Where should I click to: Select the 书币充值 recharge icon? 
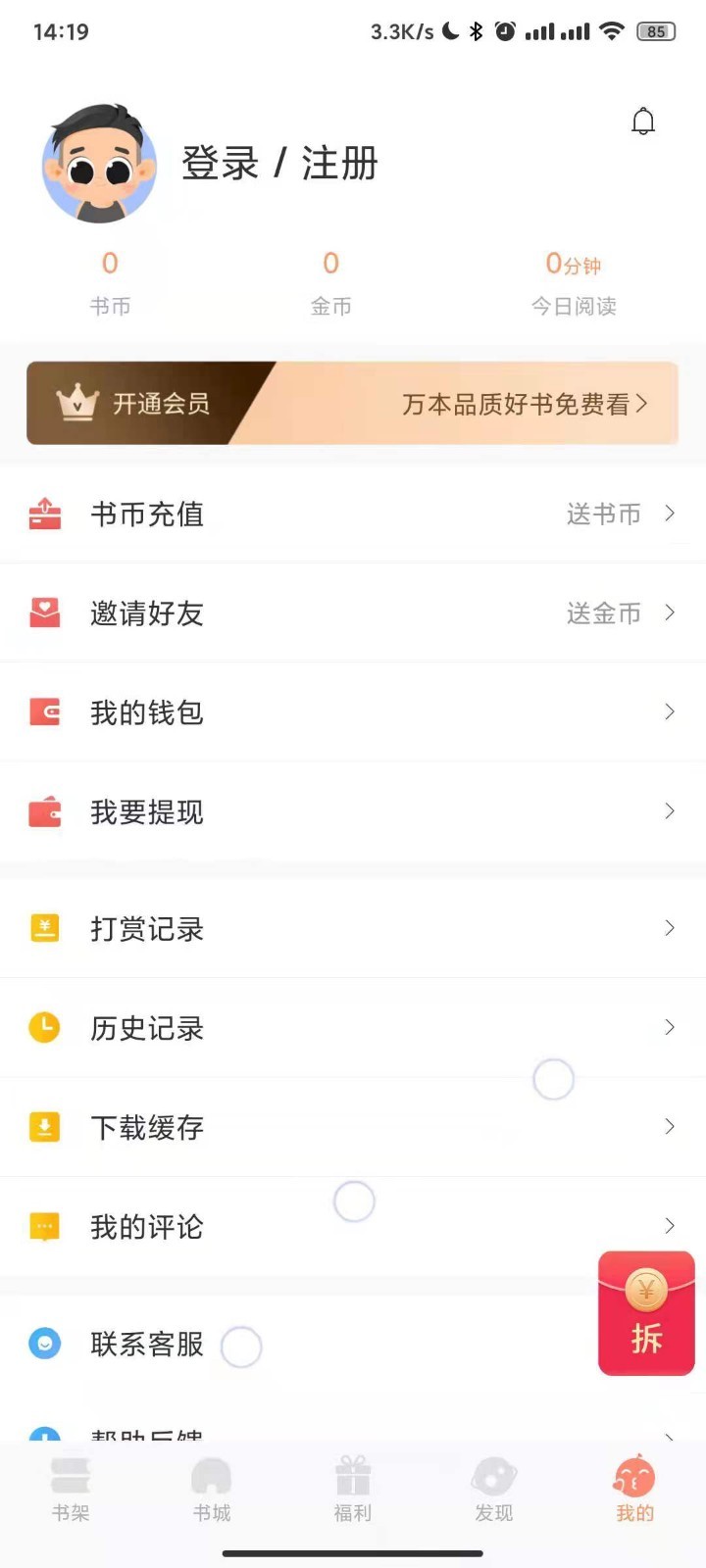pyautogui.click(x=44, y=513)
